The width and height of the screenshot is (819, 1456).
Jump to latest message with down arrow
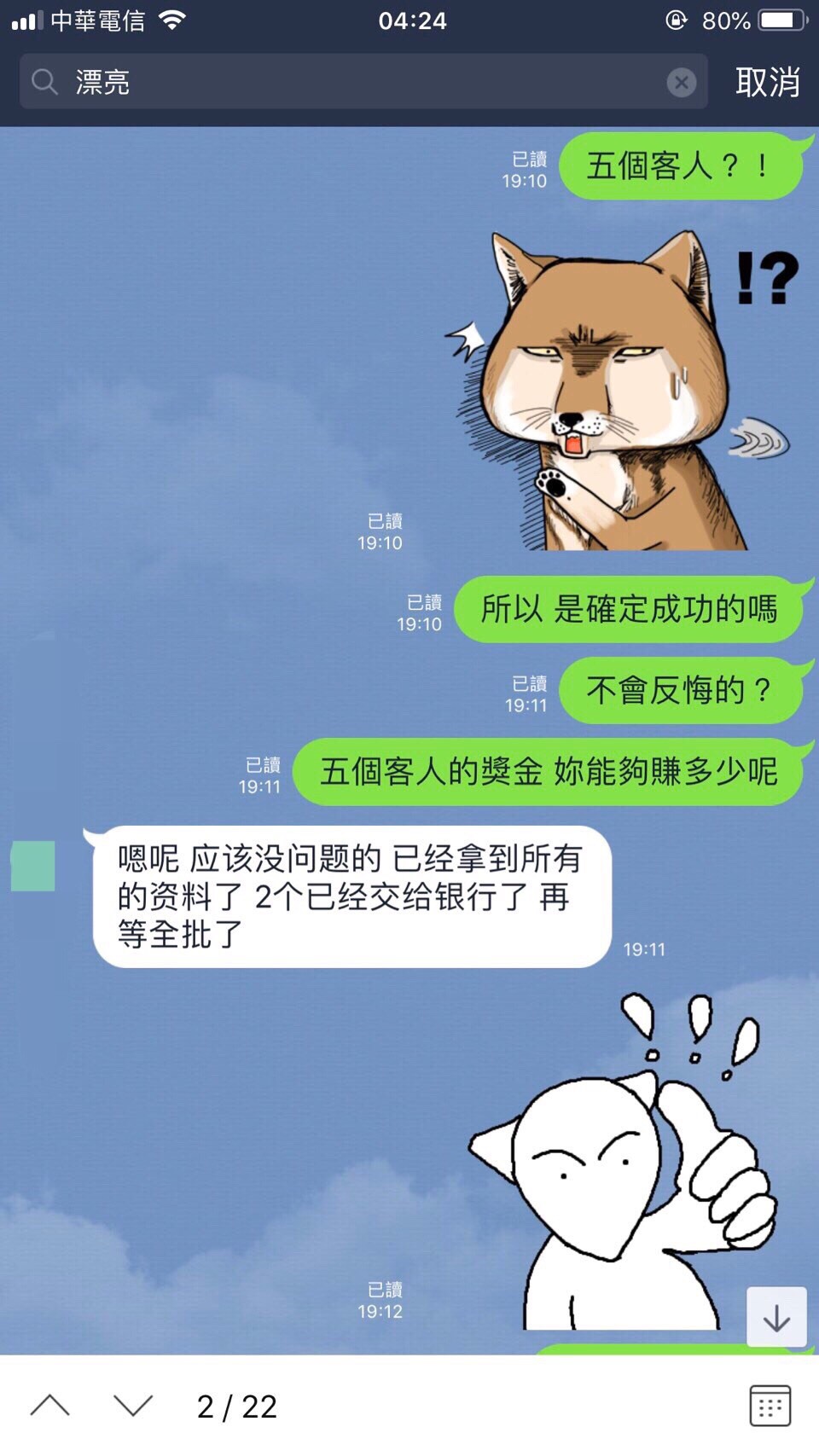click(776, 1317)
